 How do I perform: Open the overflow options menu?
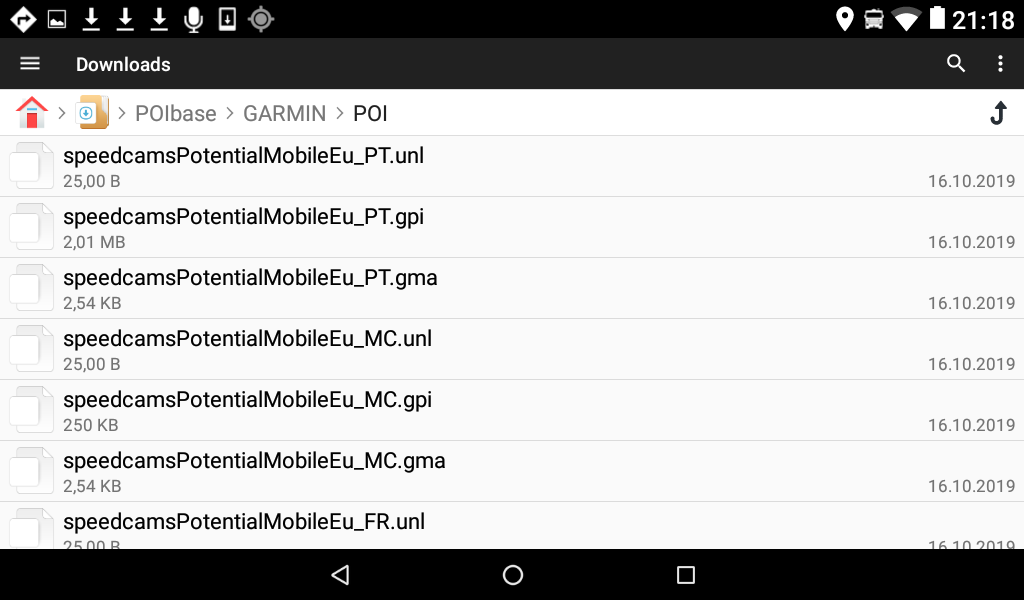(x=1000, y=64)
